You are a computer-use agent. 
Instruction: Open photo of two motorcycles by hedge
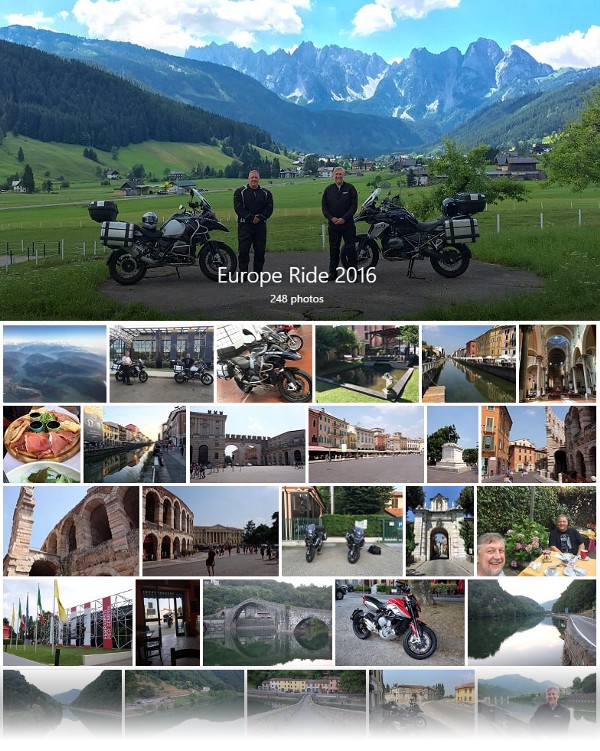click(x=342, y=530)
